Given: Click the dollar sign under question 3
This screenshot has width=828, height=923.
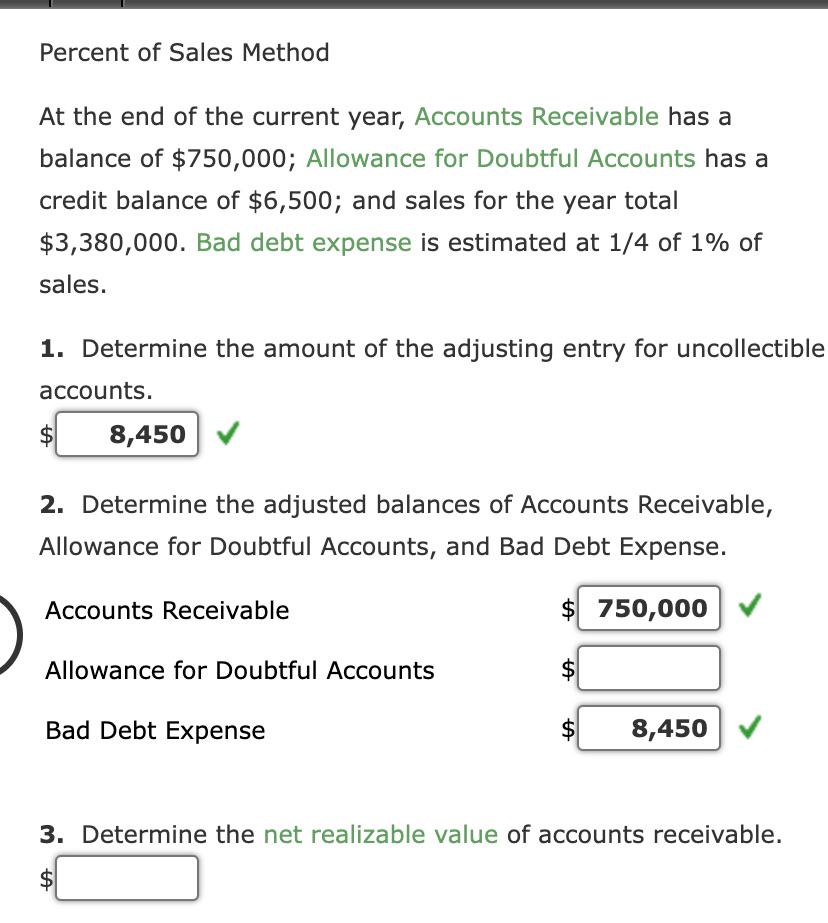Looking at the screenshot, I should click(x=44, y=878).
